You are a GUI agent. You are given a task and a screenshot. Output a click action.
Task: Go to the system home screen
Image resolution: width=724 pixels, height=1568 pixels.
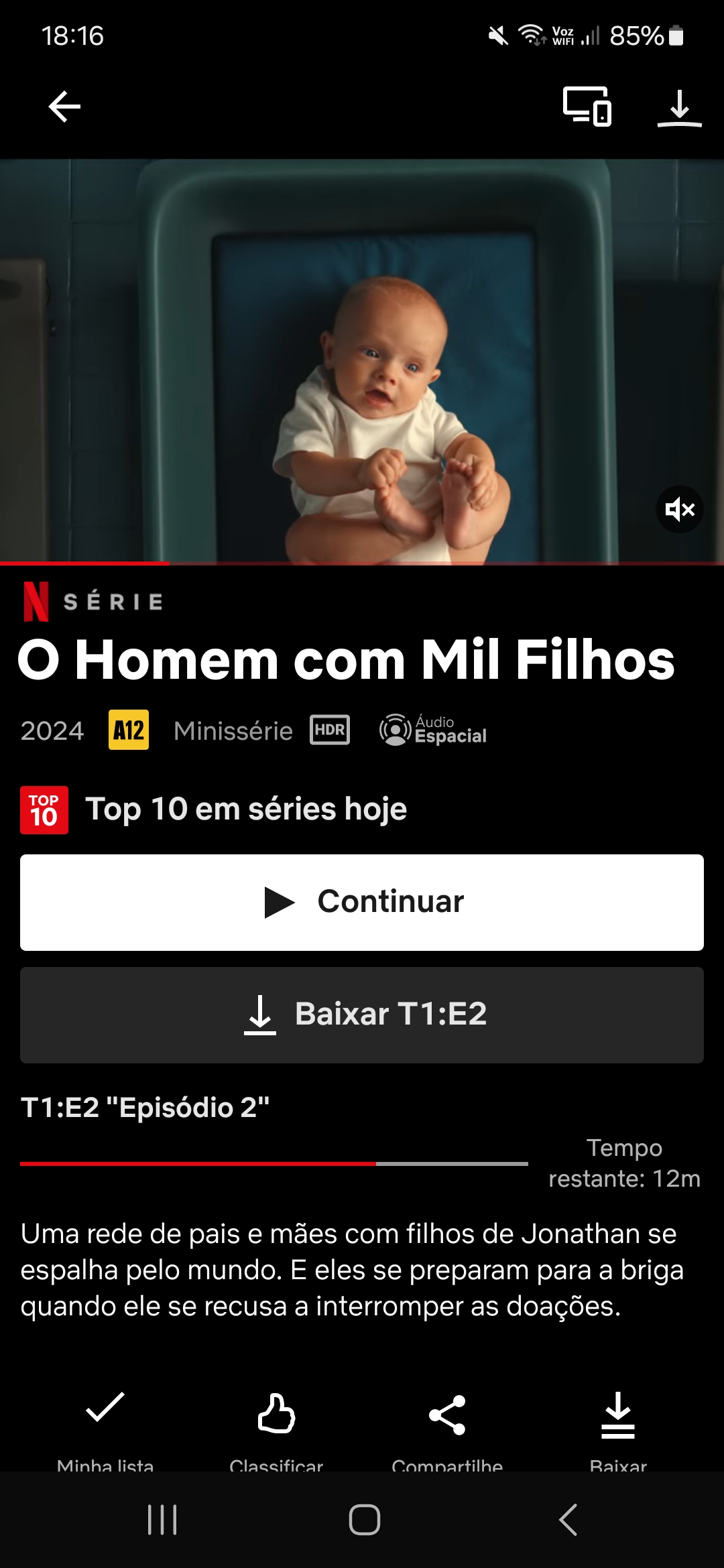(x=364, y=1520)
